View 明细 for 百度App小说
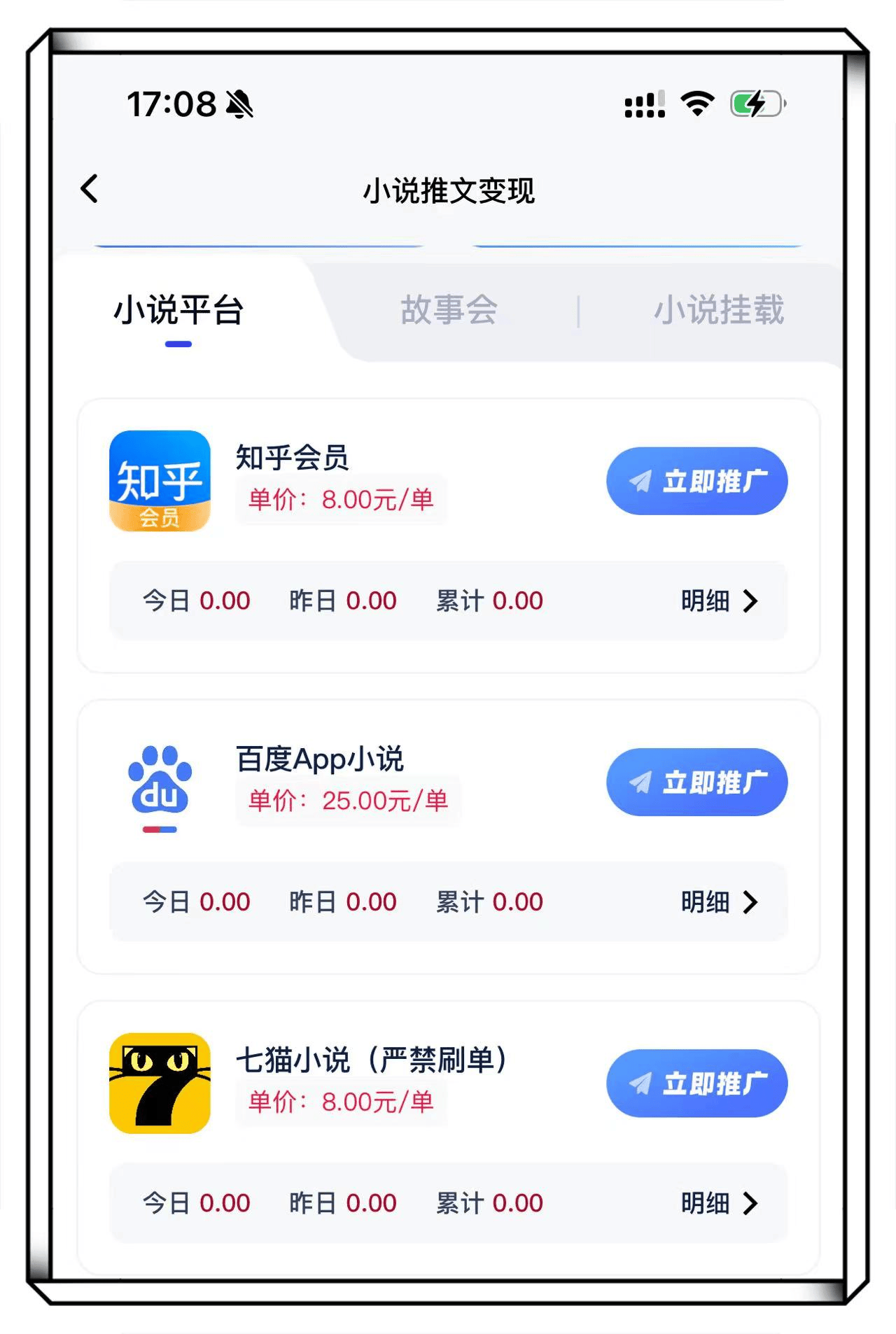Viewport: 896px width, 1334px height. point(719,901)
